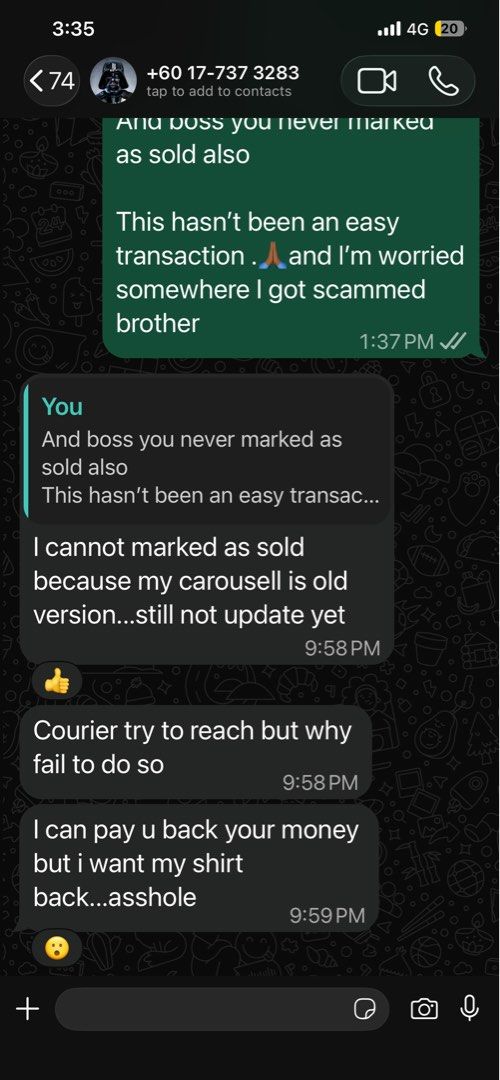The height and width of the screenshot is (1080, 500).
Task: Open the camera from chat bar
Action: coord(424,1009)
